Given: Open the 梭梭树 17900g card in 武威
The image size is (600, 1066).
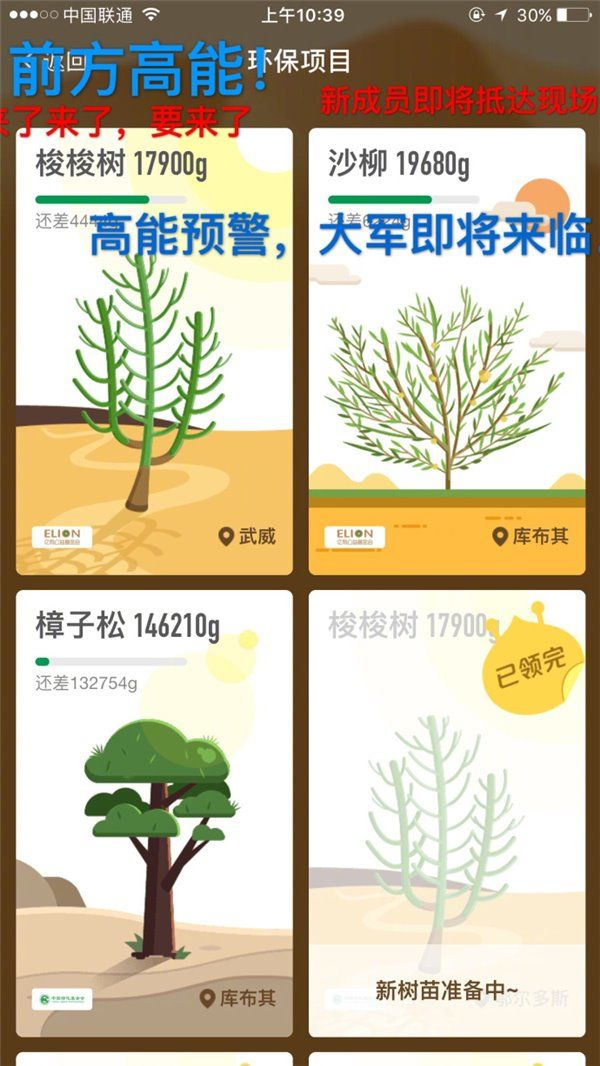Looking at the screenshot, I should (154, 351).
